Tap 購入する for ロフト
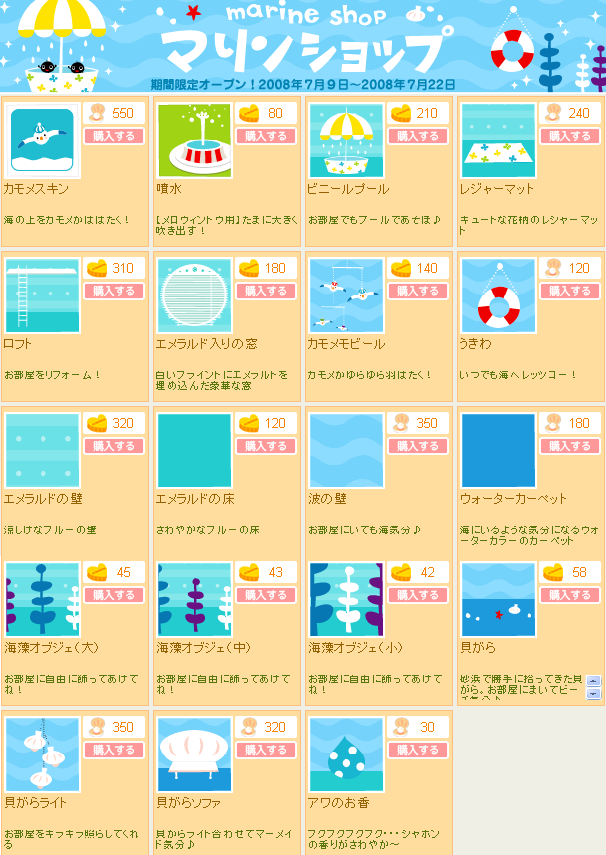606x855 pixels. tap(113, 291)
